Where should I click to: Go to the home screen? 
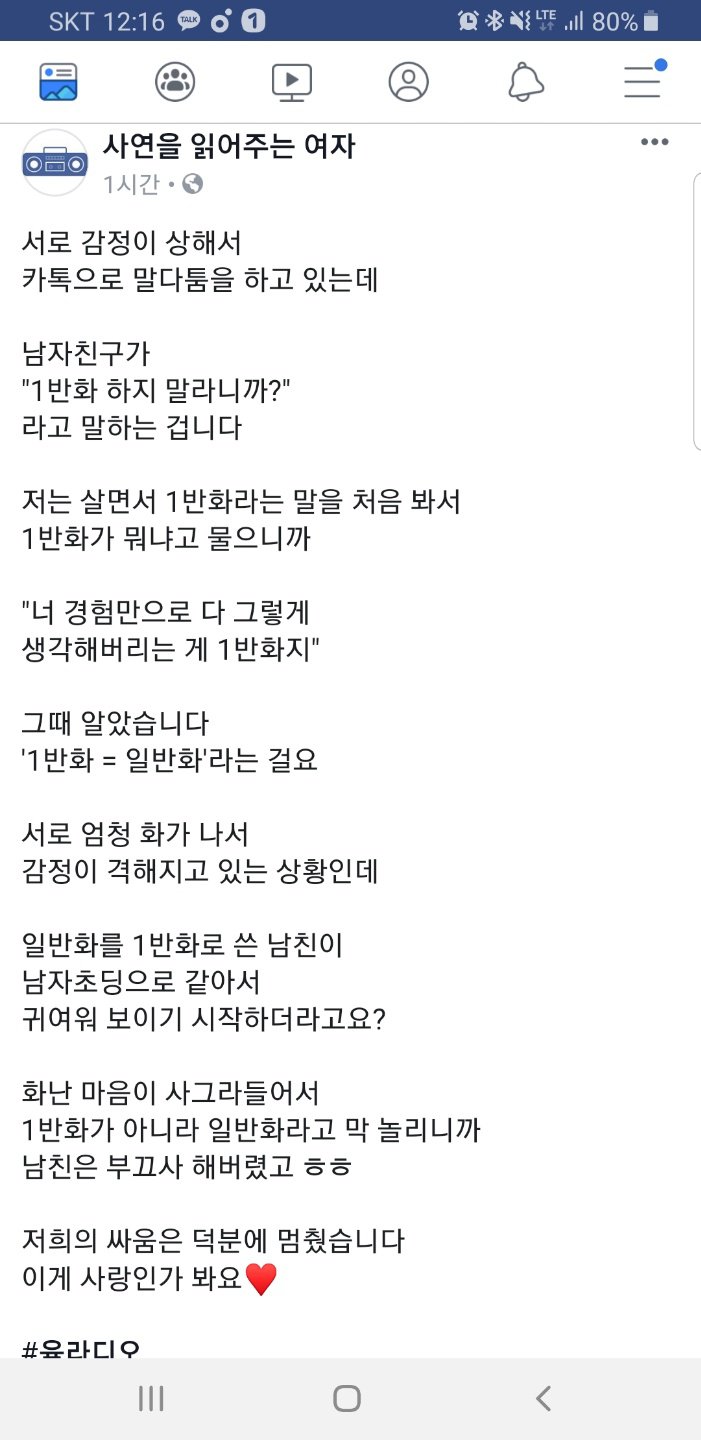click(x=347, y=1398)
